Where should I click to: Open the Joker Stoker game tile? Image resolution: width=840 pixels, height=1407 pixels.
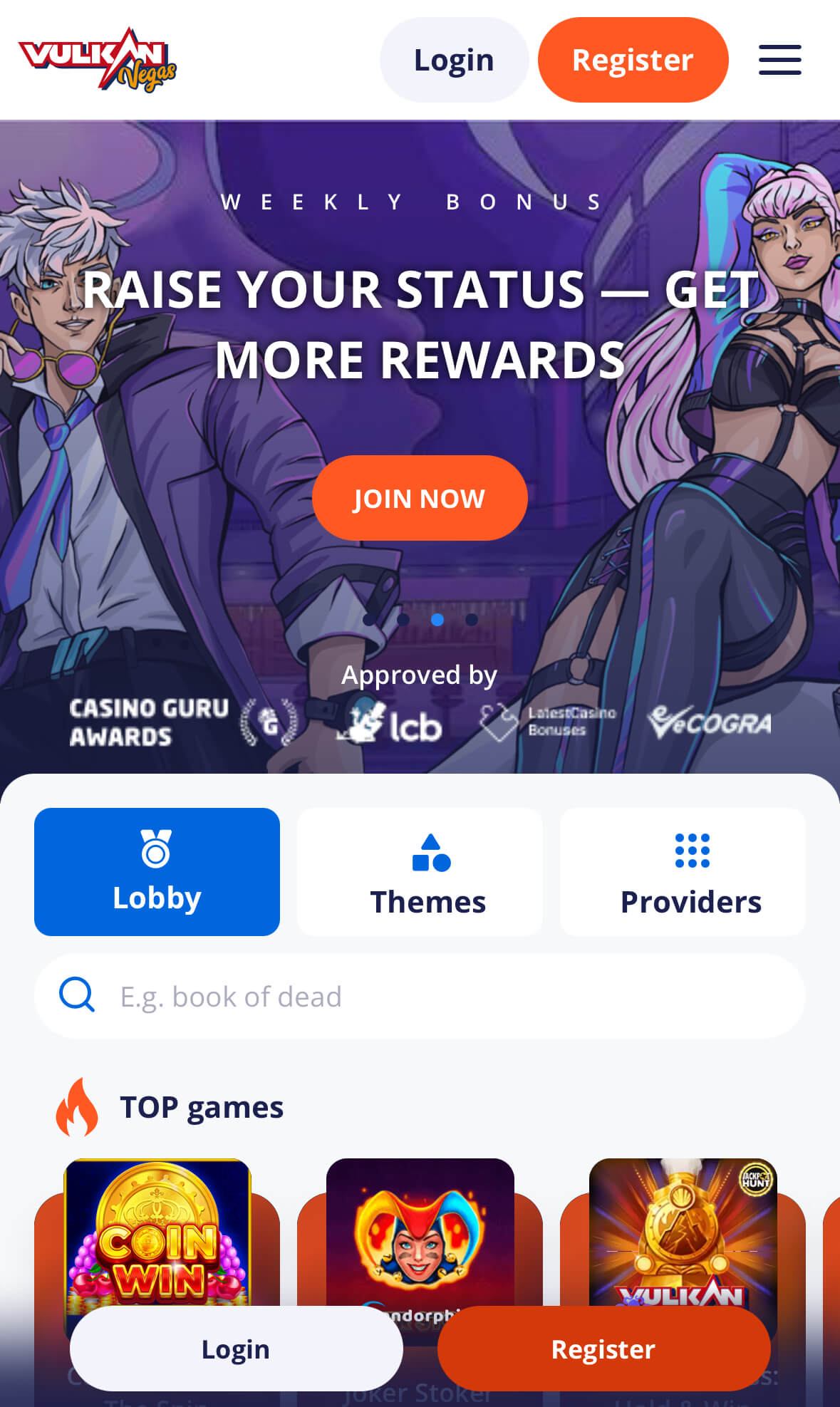[420, 1232]
